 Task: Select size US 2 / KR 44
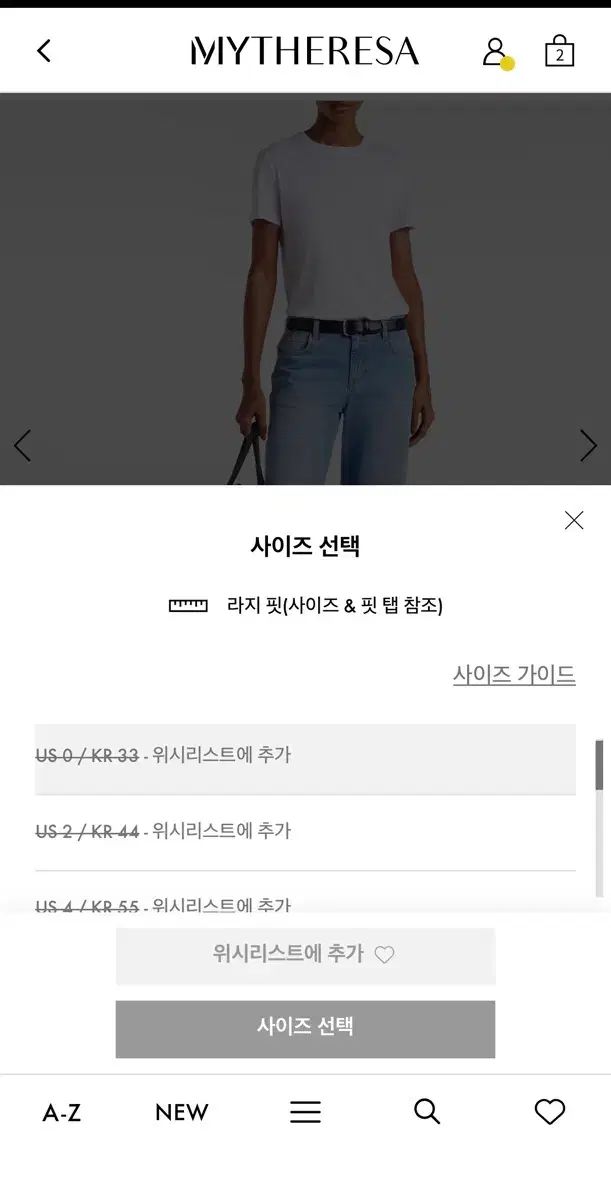click(305, 832)
